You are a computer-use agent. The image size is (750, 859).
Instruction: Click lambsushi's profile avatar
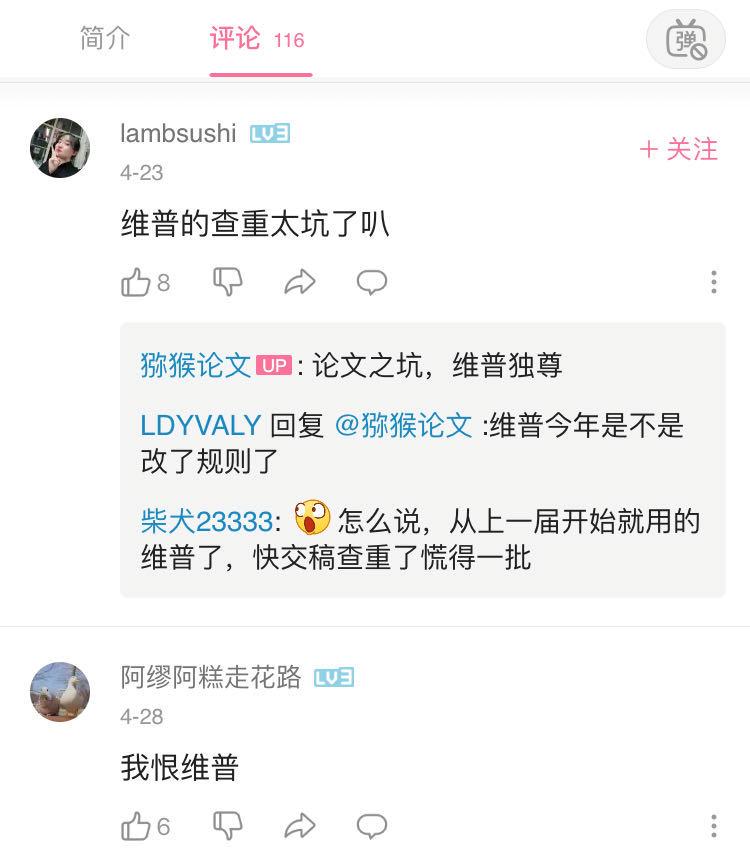point(59,146)
